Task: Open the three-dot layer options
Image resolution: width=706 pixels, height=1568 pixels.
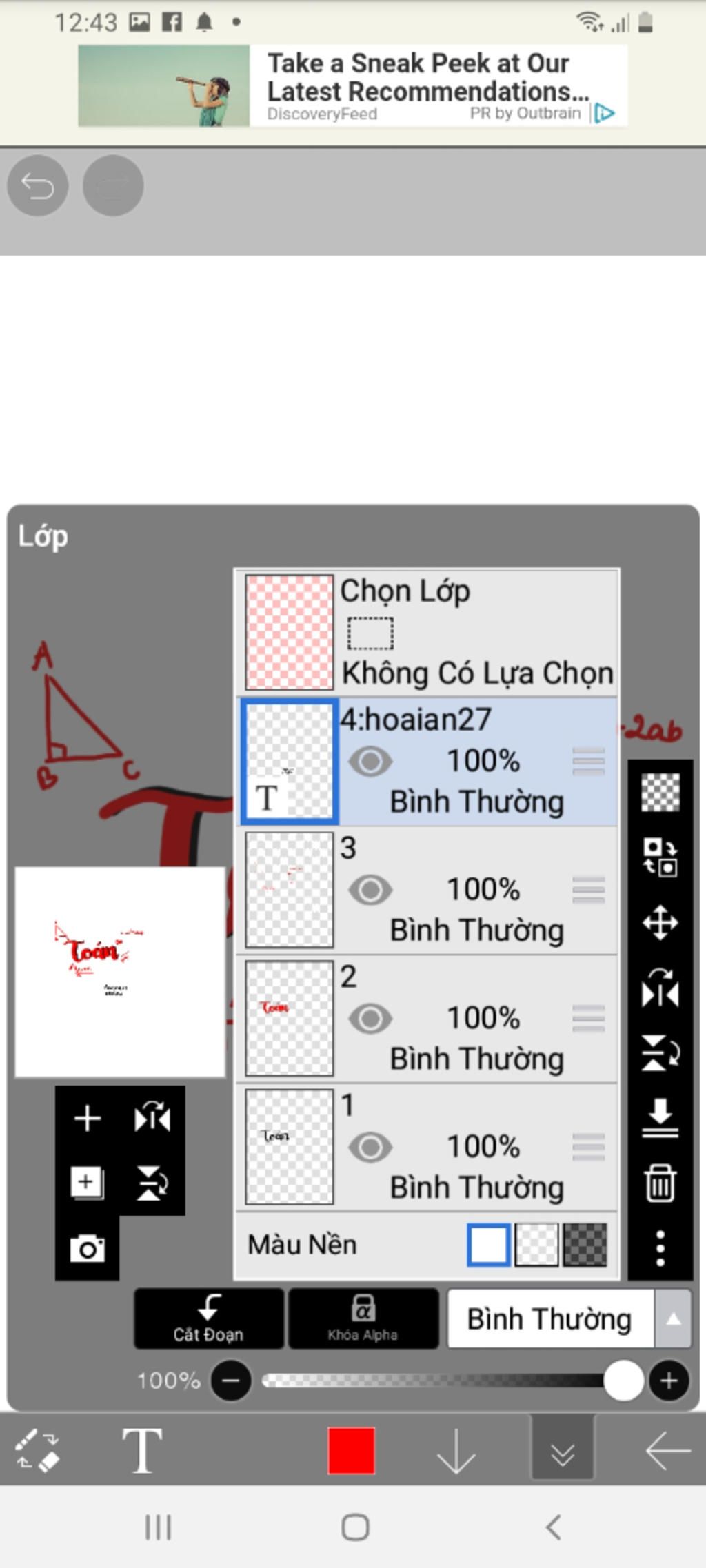Action: tap(660, 1248)
